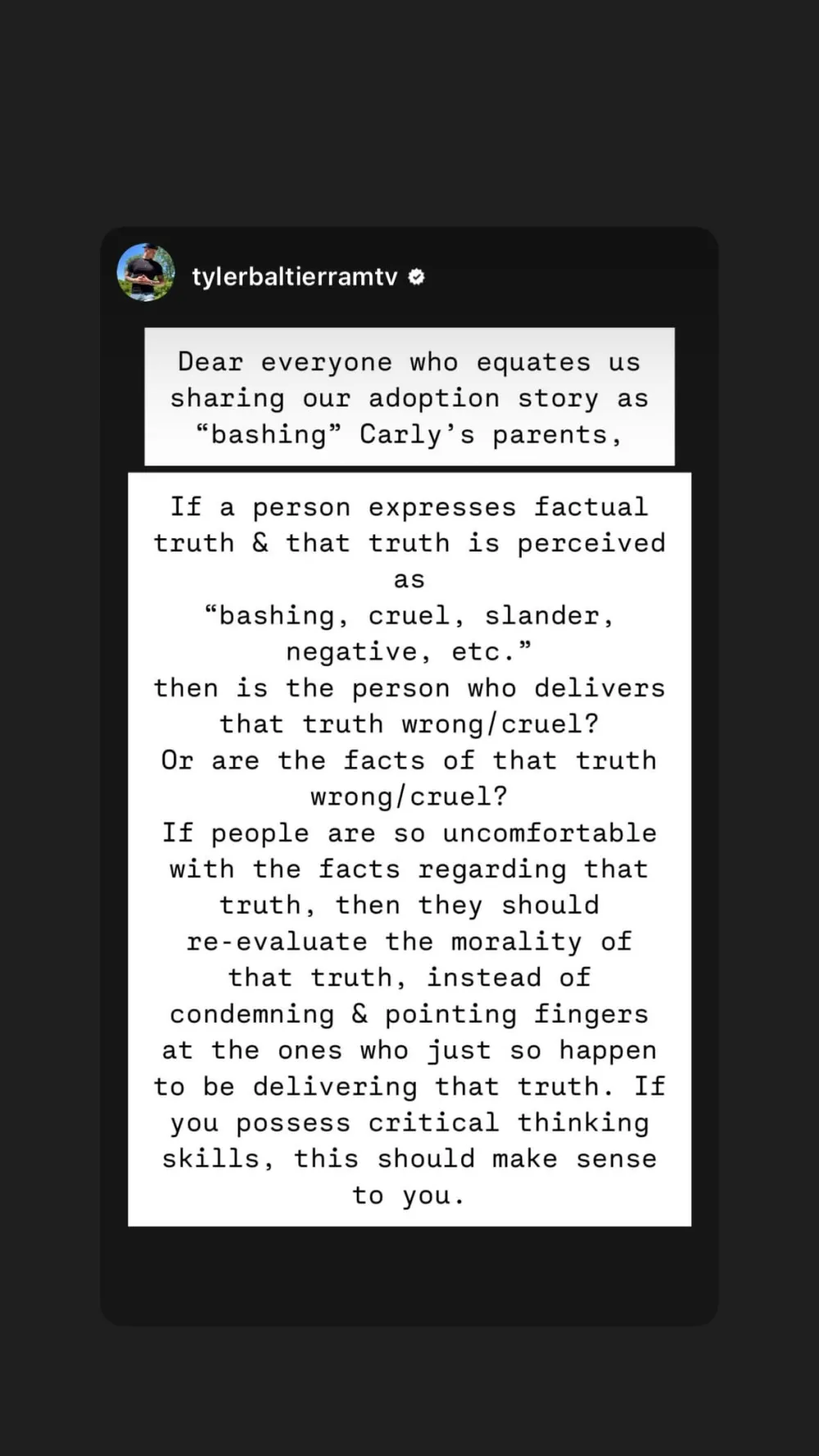The image size is (819, 1456).
Task: Click the phrase 'bashing Carly's parents'
Action: pos(409,433)
